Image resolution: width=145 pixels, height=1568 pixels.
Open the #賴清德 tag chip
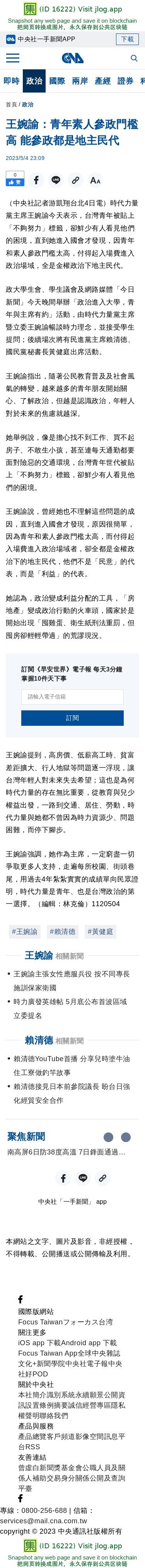click(62, 932)
